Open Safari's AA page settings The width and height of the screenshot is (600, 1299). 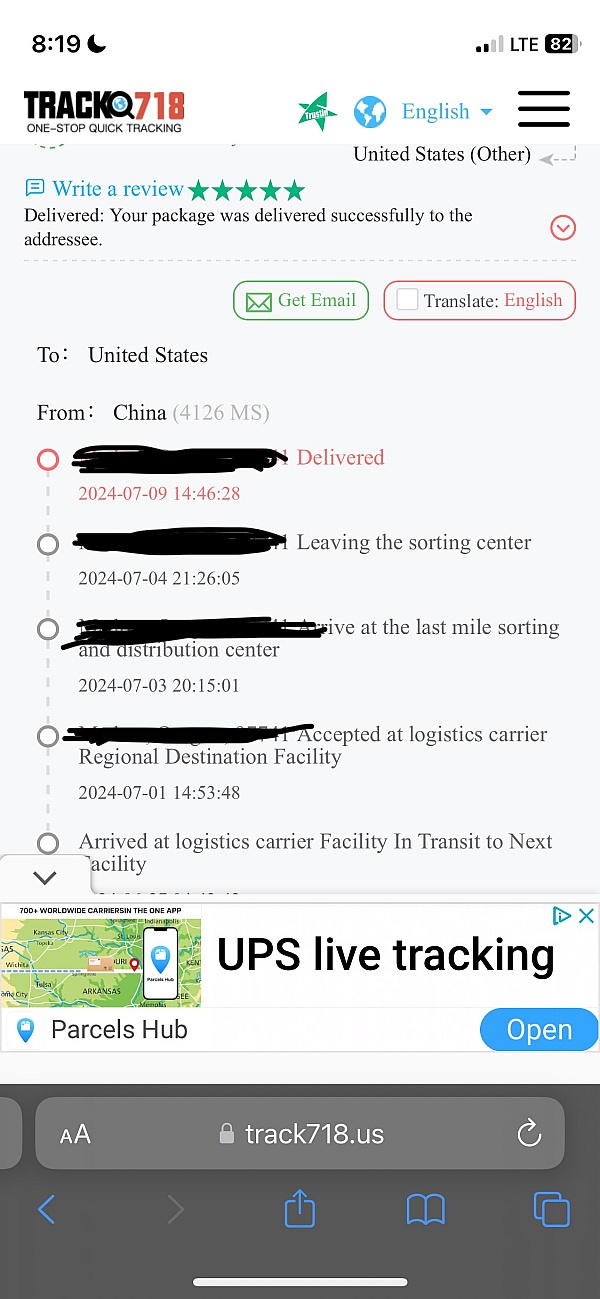[x=75, y=1134]
